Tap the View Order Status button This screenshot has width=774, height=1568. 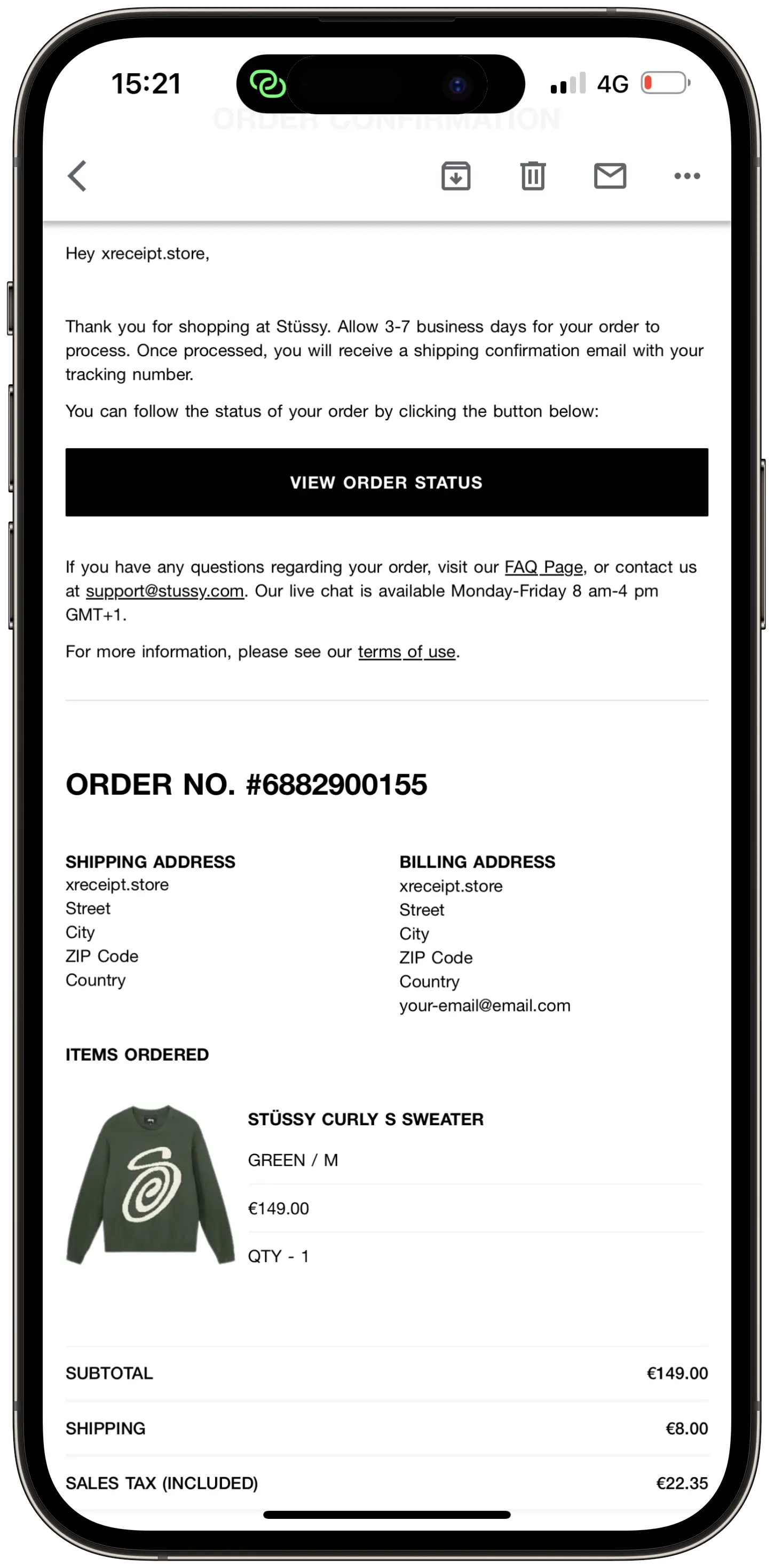pos(386,482)
